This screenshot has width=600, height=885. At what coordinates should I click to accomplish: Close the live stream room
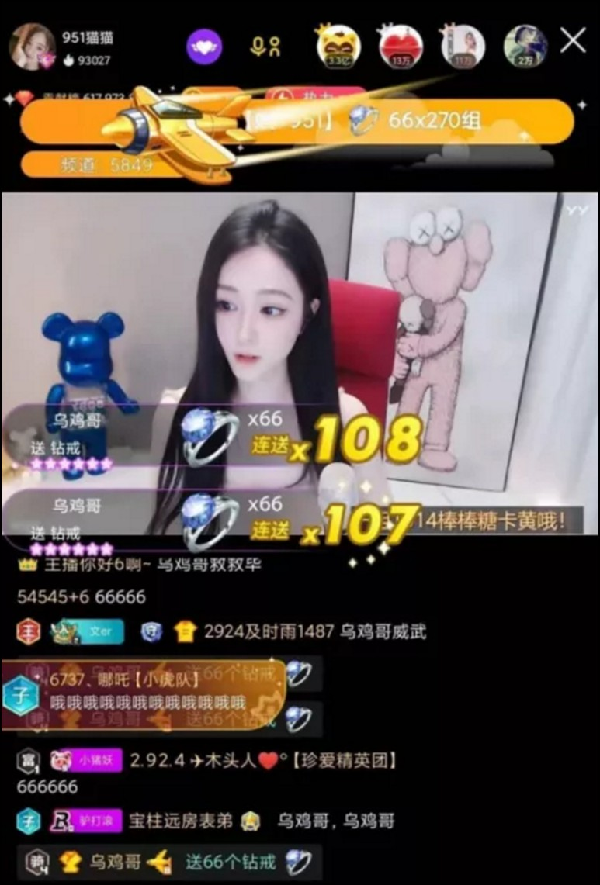coord(573,41)
